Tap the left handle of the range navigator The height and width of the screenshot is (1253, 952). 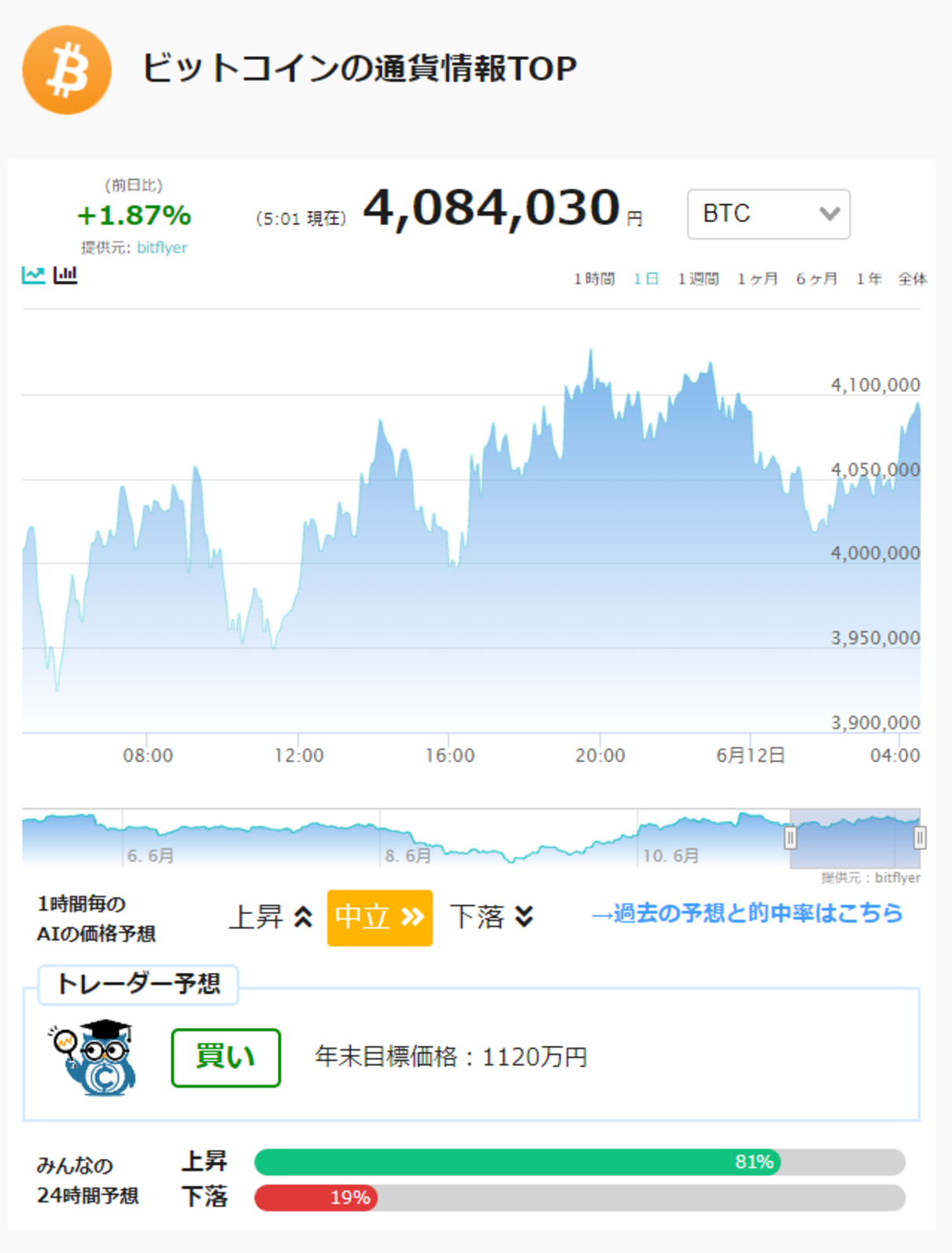(x=791, y=837)
